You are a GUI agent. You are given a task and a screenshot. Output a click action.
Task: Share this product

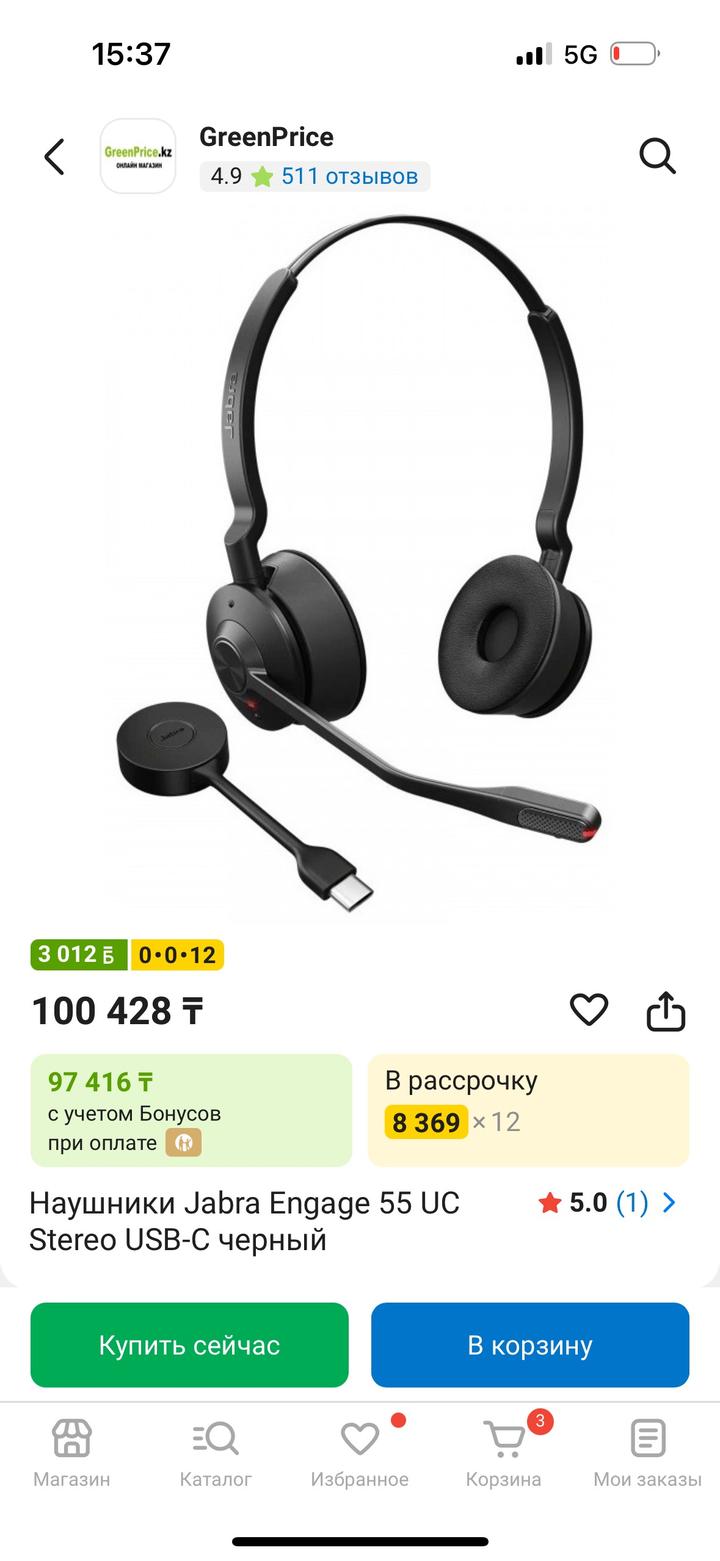click(665, 1011)
